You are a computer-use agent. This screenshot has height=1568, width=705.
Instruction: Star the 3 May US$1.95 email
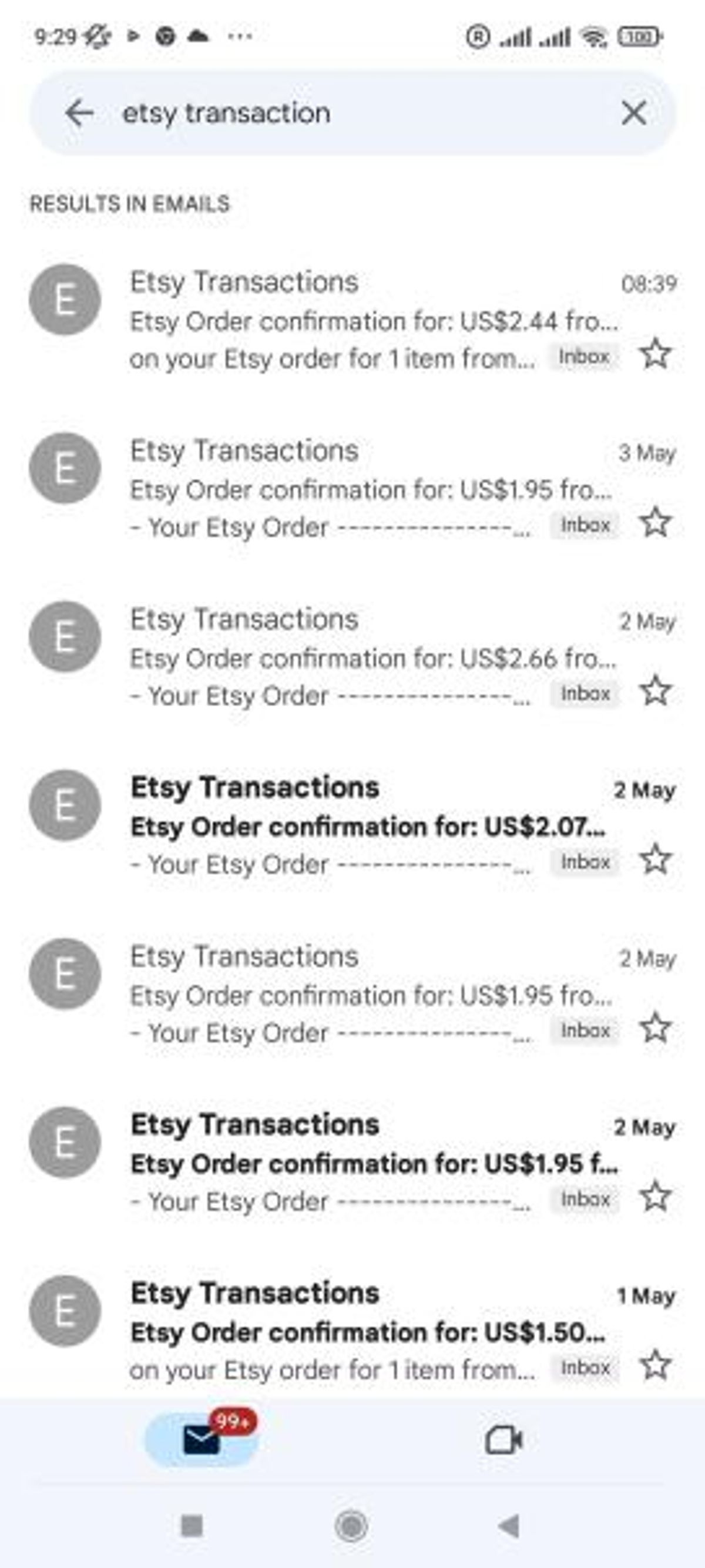coord(656,522)
